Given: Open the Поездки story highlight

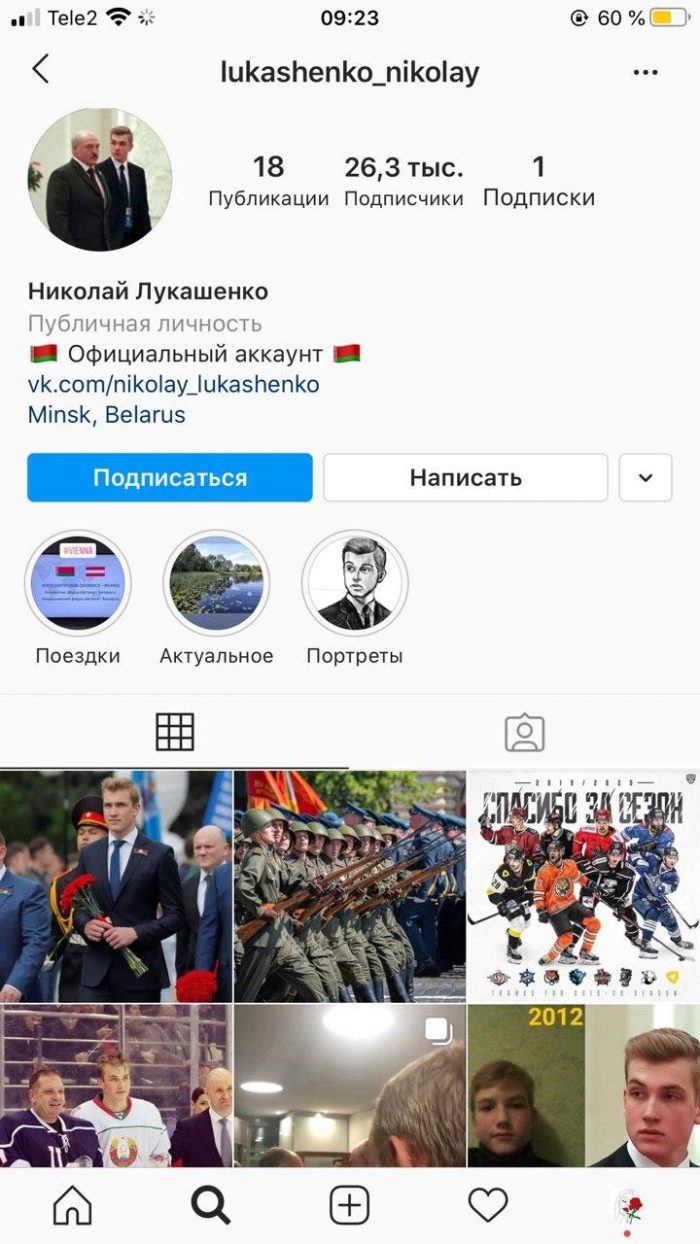Looking at the screenshot, I should (x=78, y=584).
